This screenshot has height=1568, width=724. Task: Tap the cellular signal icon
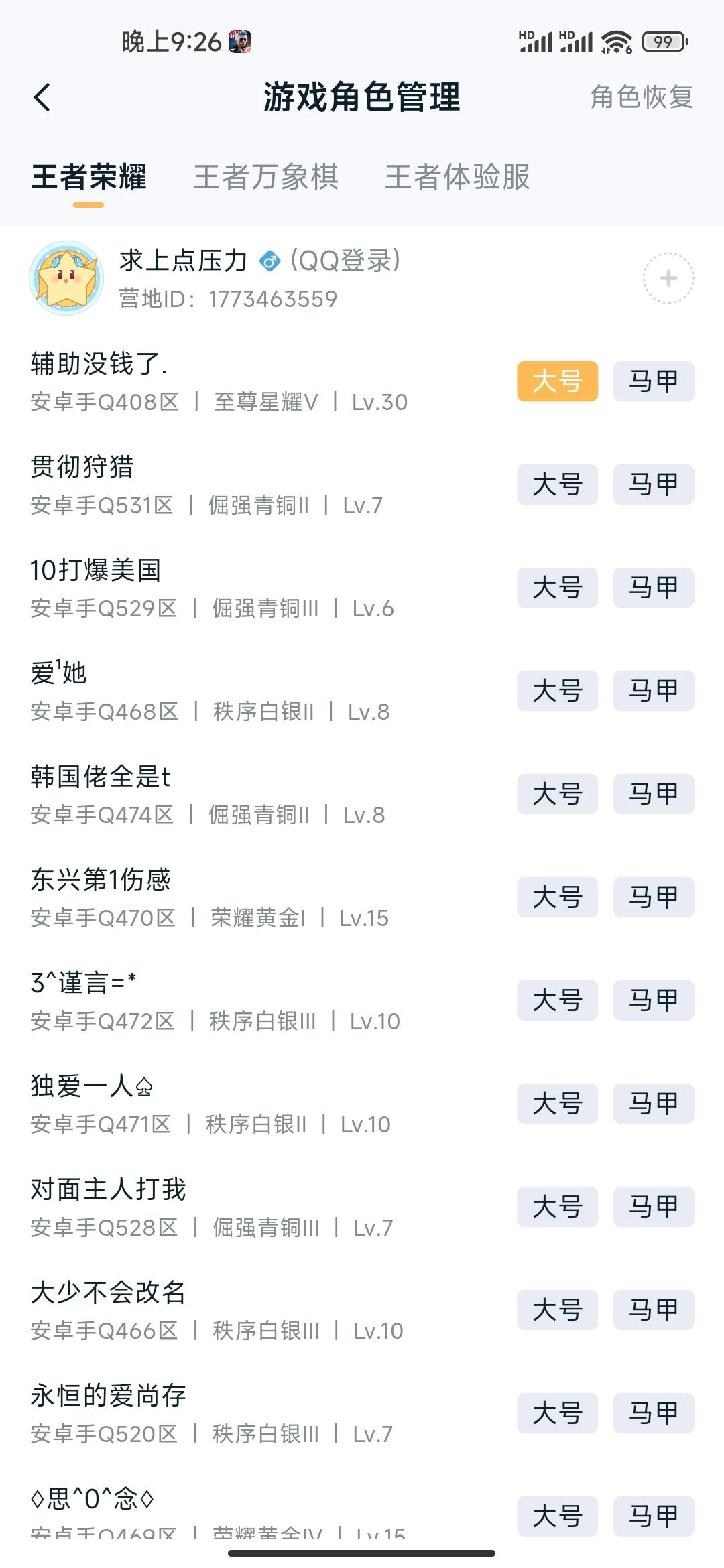536,42
